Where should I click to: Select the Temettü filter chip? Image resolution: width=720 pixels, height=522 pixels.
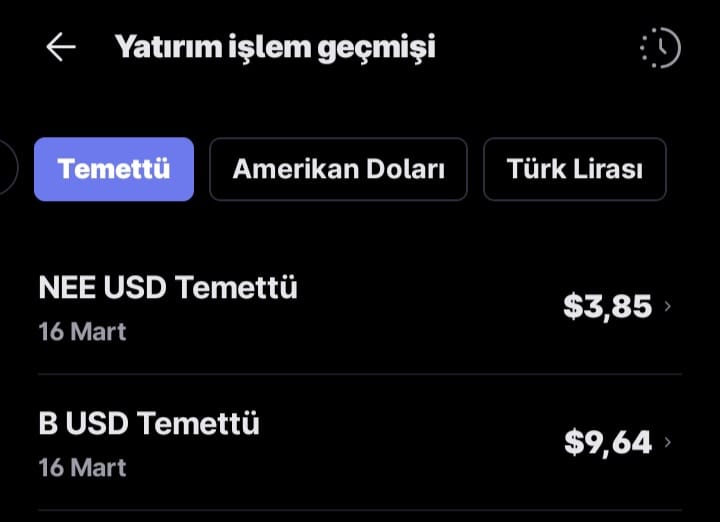(x=114, y=169)
